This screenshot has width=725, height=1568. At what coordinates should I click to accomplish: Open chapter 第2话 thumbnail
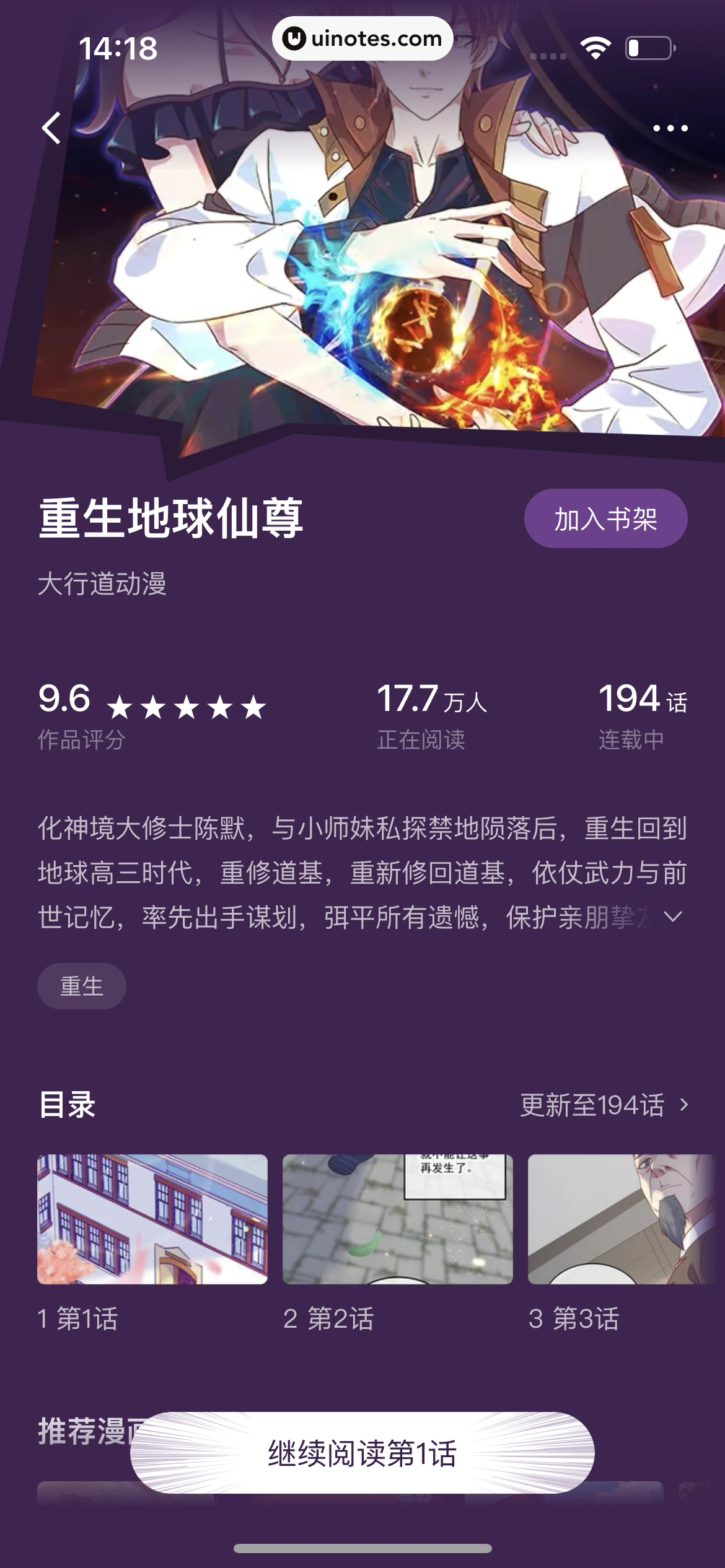[398, 1219]
